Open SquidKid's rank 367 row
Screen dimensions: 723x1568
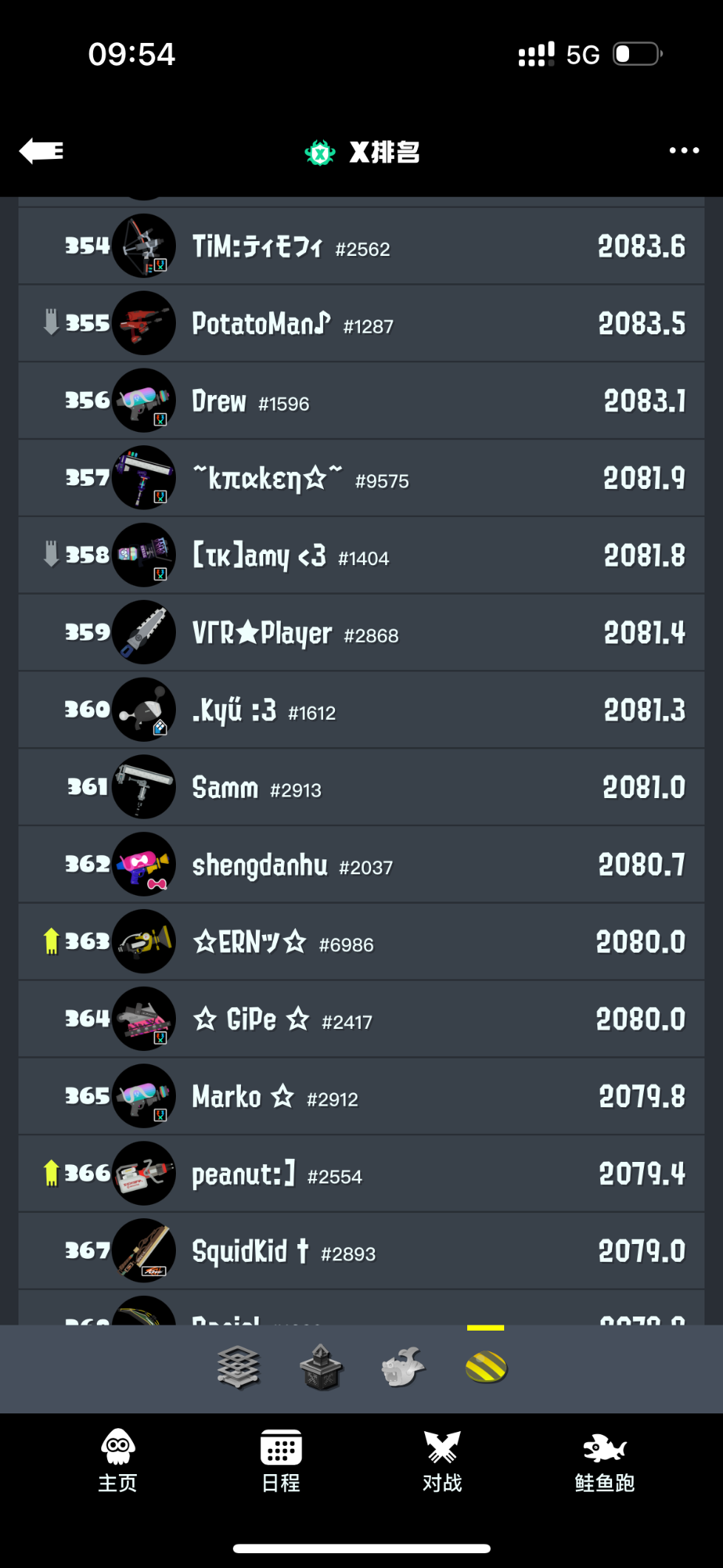[x=361, y=1251]
